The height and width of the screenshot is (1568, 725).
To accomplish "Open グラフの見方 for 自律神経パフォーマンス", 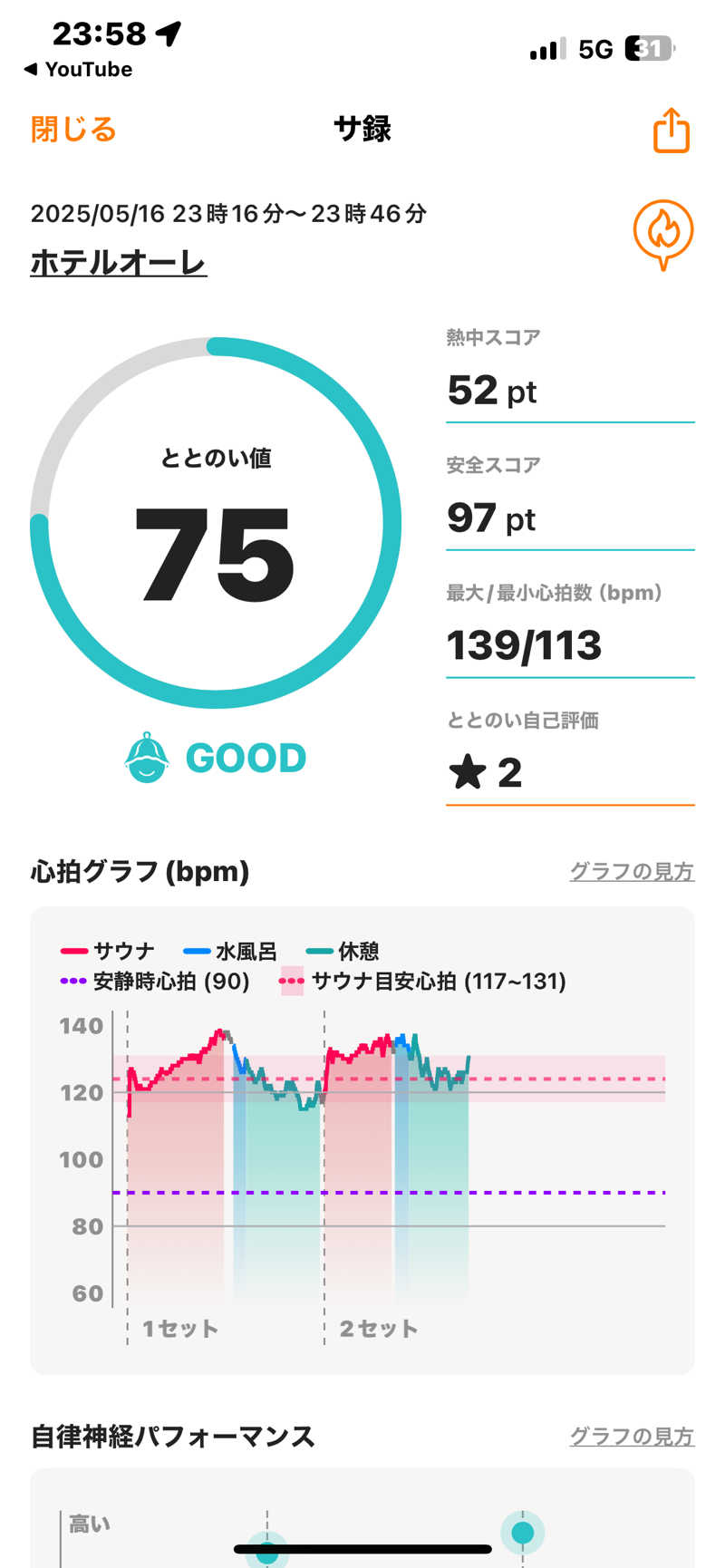I will coord(632,1437).
